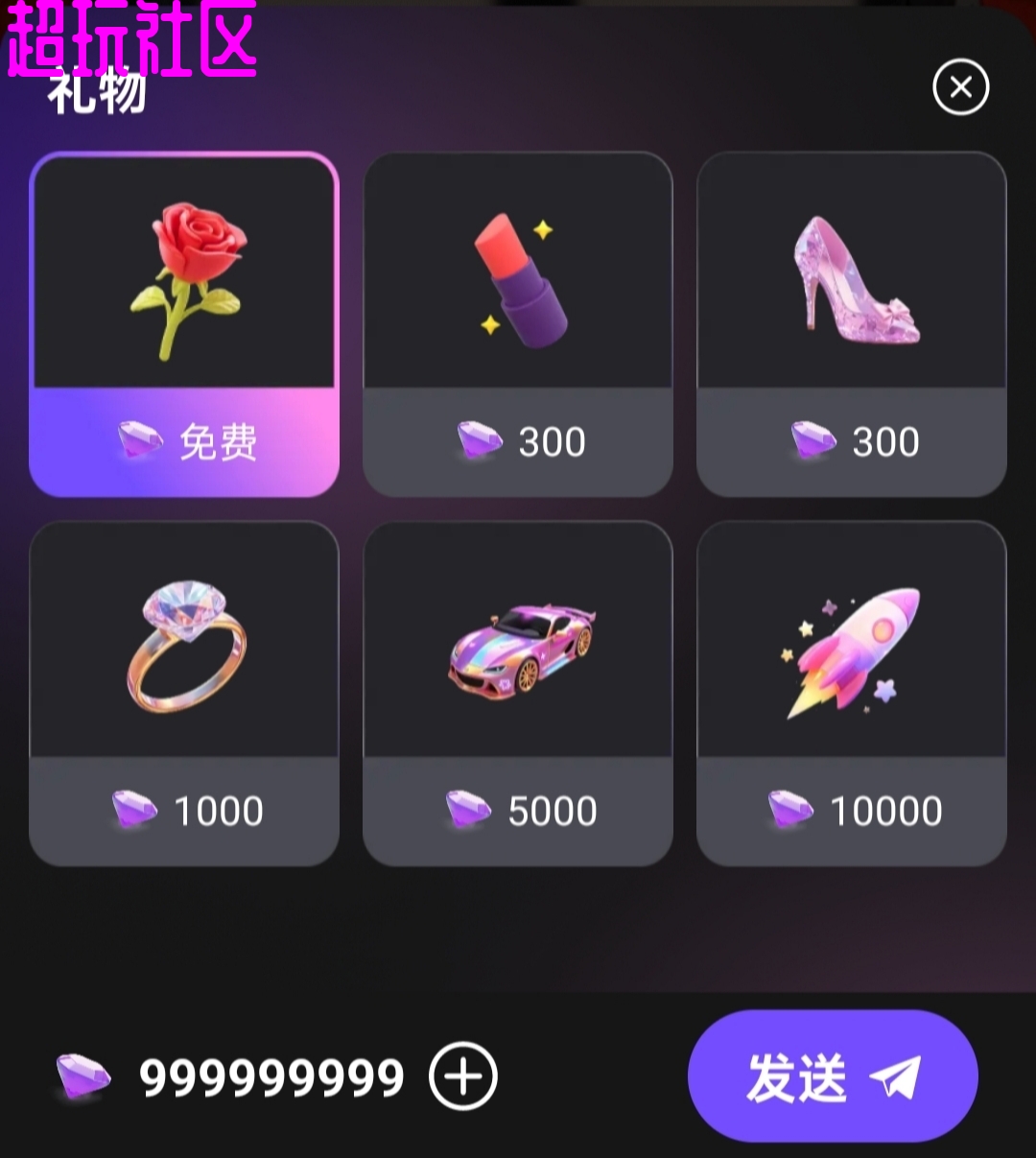Select the free rose gift

click(x=184, y=324)
